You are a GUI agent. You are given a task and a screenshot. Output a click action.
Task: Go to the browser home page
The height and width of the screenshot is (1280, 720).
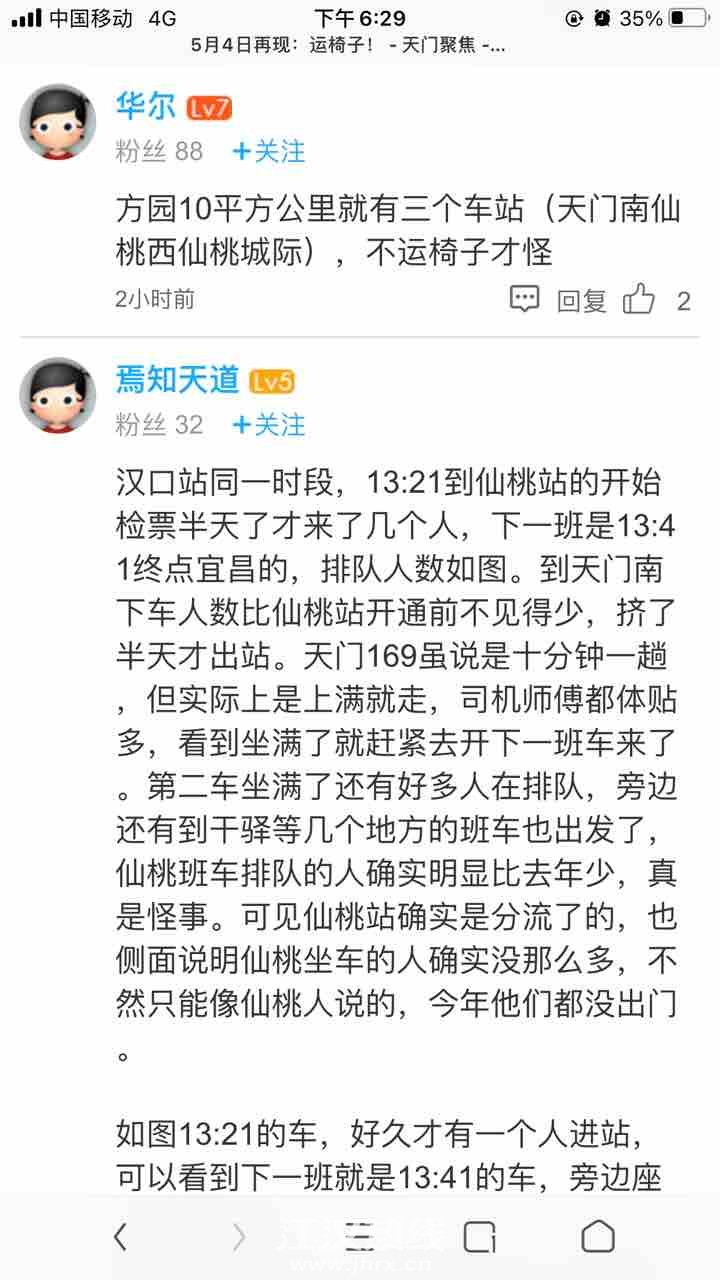(x=598, y=1237)
